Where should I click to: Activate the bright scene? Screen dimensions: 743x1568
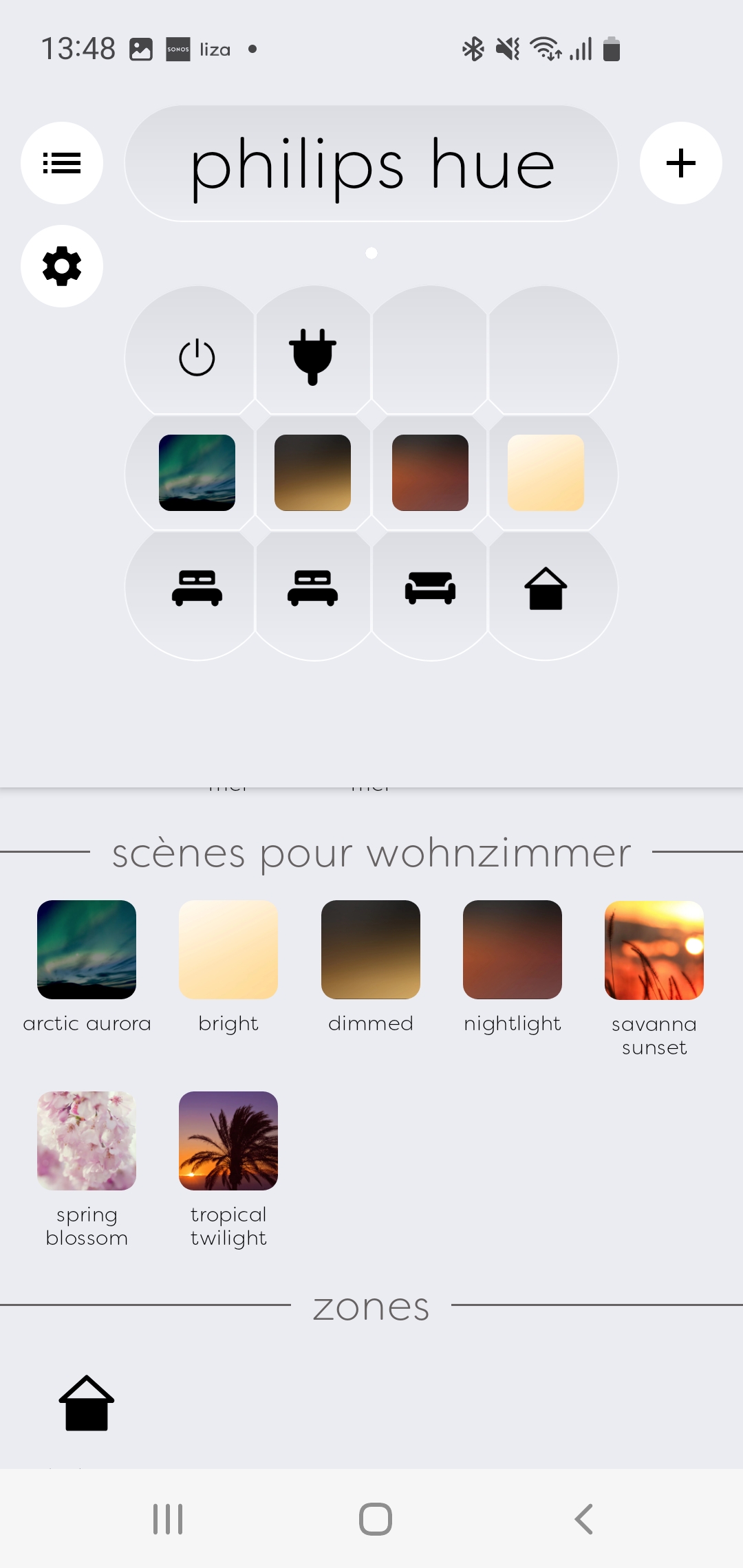point(228,950)
